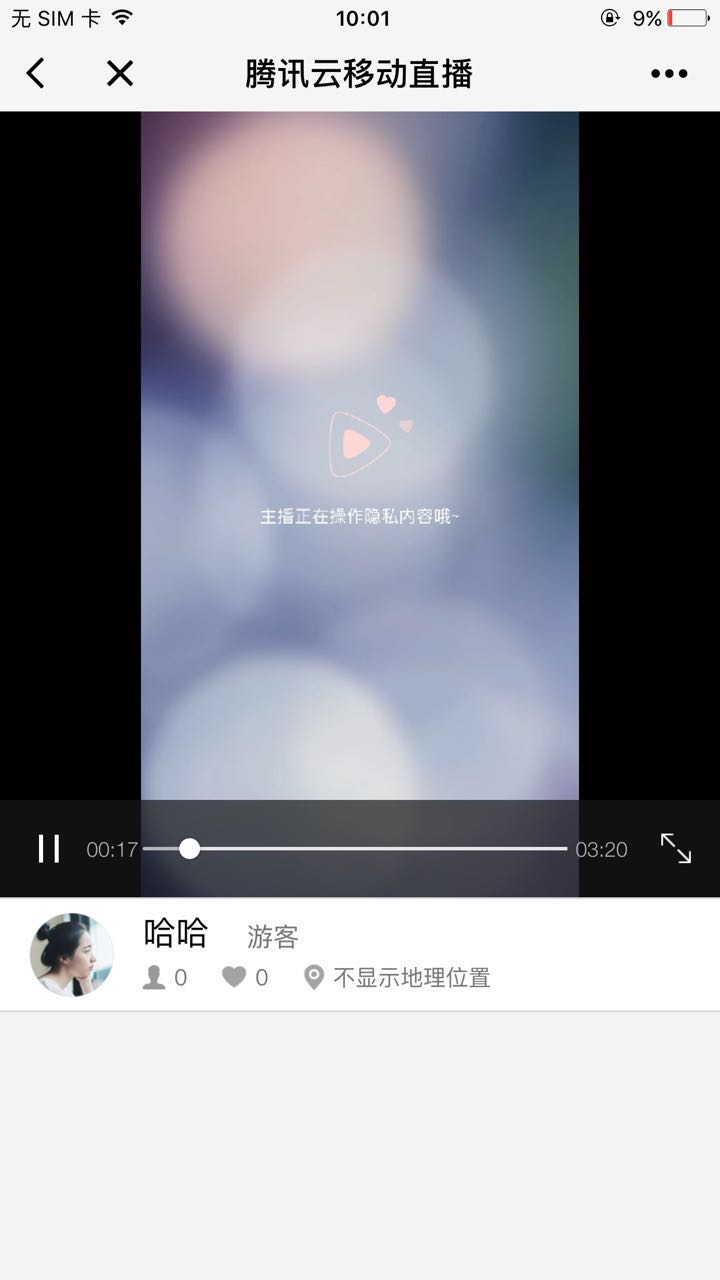Screen dimensions: 720x1280
Task: Enter fullscreen video mode
Action: [x=676, y=849]
